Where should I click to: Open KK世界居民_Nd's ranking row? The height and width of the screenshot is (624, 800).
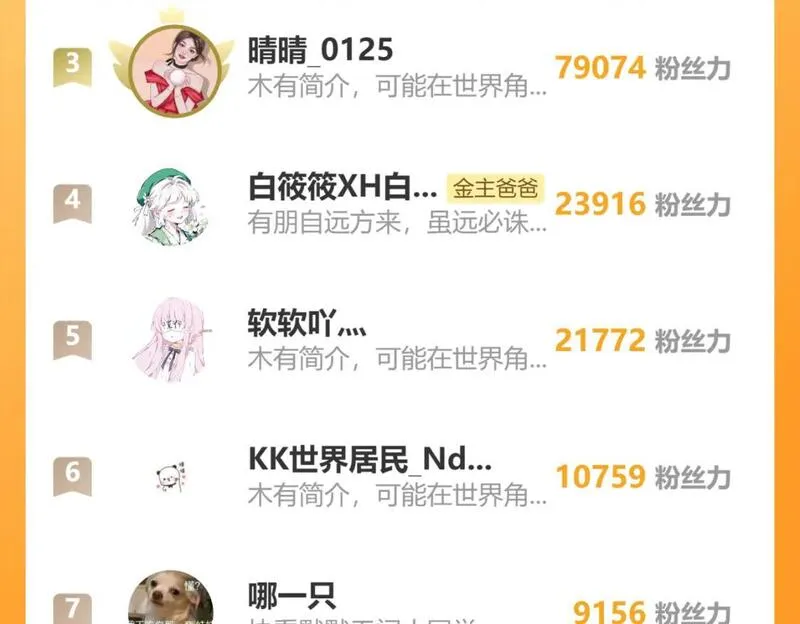(400, 474)
